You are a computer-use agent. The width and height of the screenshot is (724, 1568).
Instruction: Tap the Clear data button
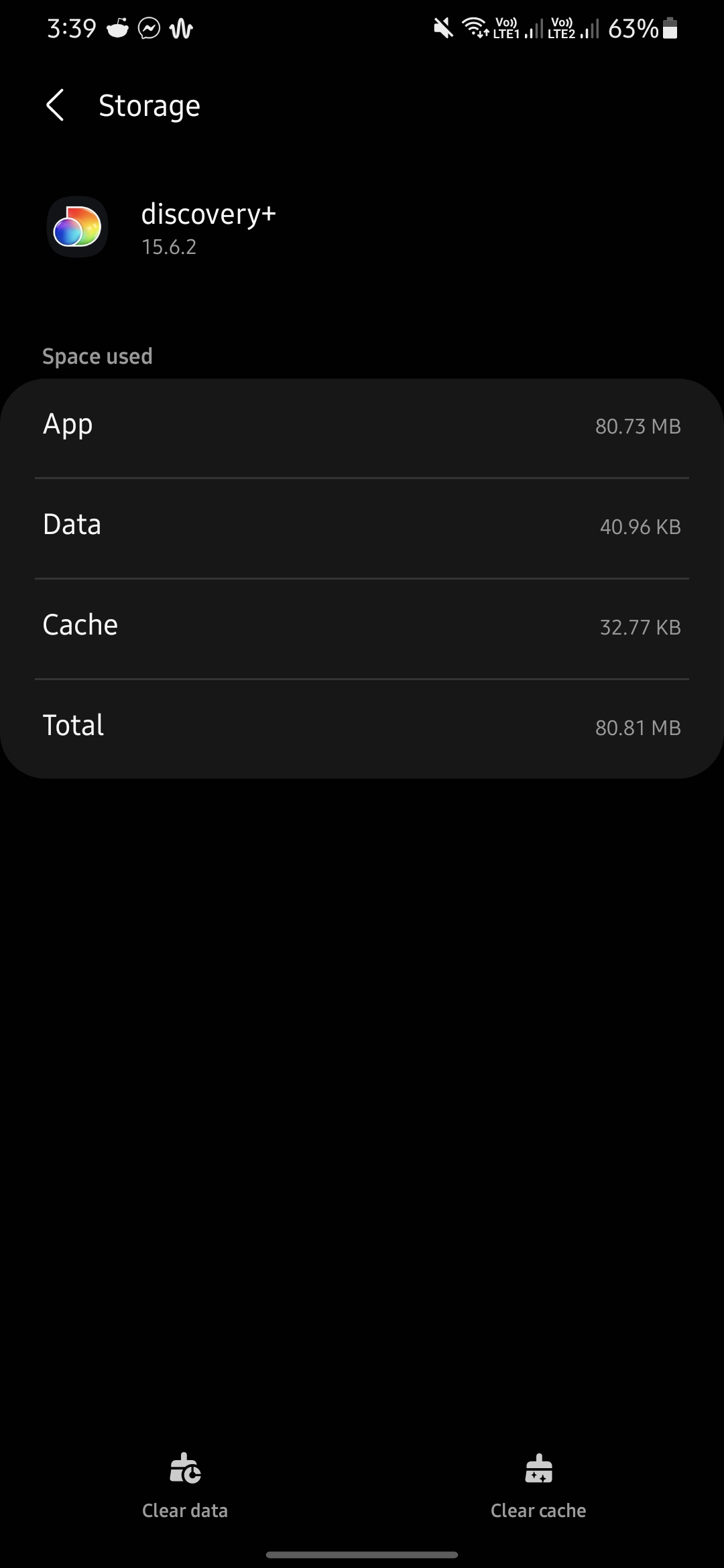pyautogui.click(x=184, y=1510)
